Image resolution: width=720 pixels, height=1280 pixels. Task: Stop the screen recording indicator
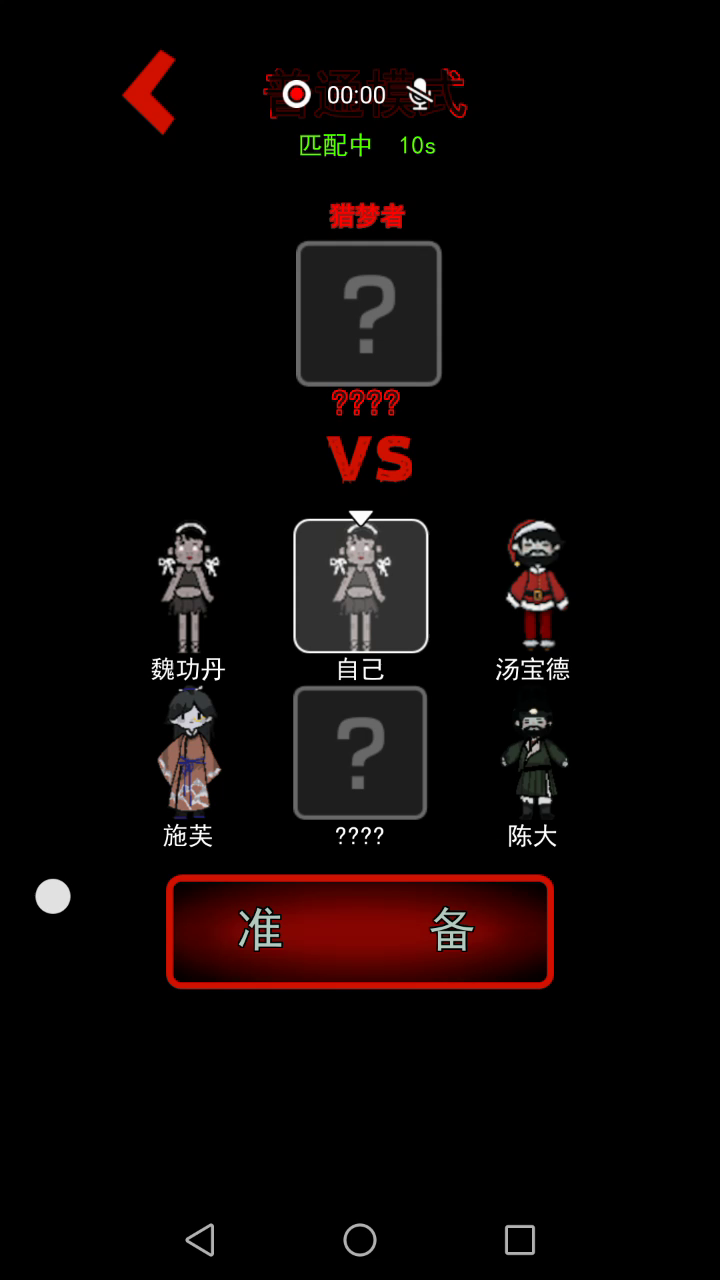tap(296, 95)
